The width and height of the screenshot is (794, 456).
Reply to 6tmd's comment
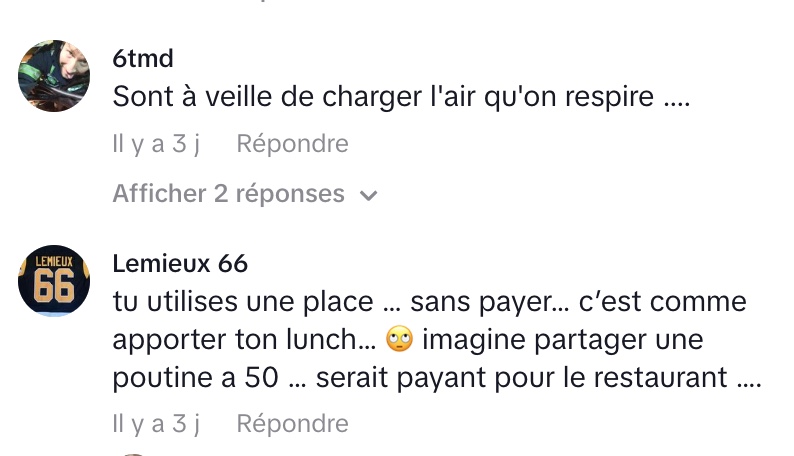point(292,144)
